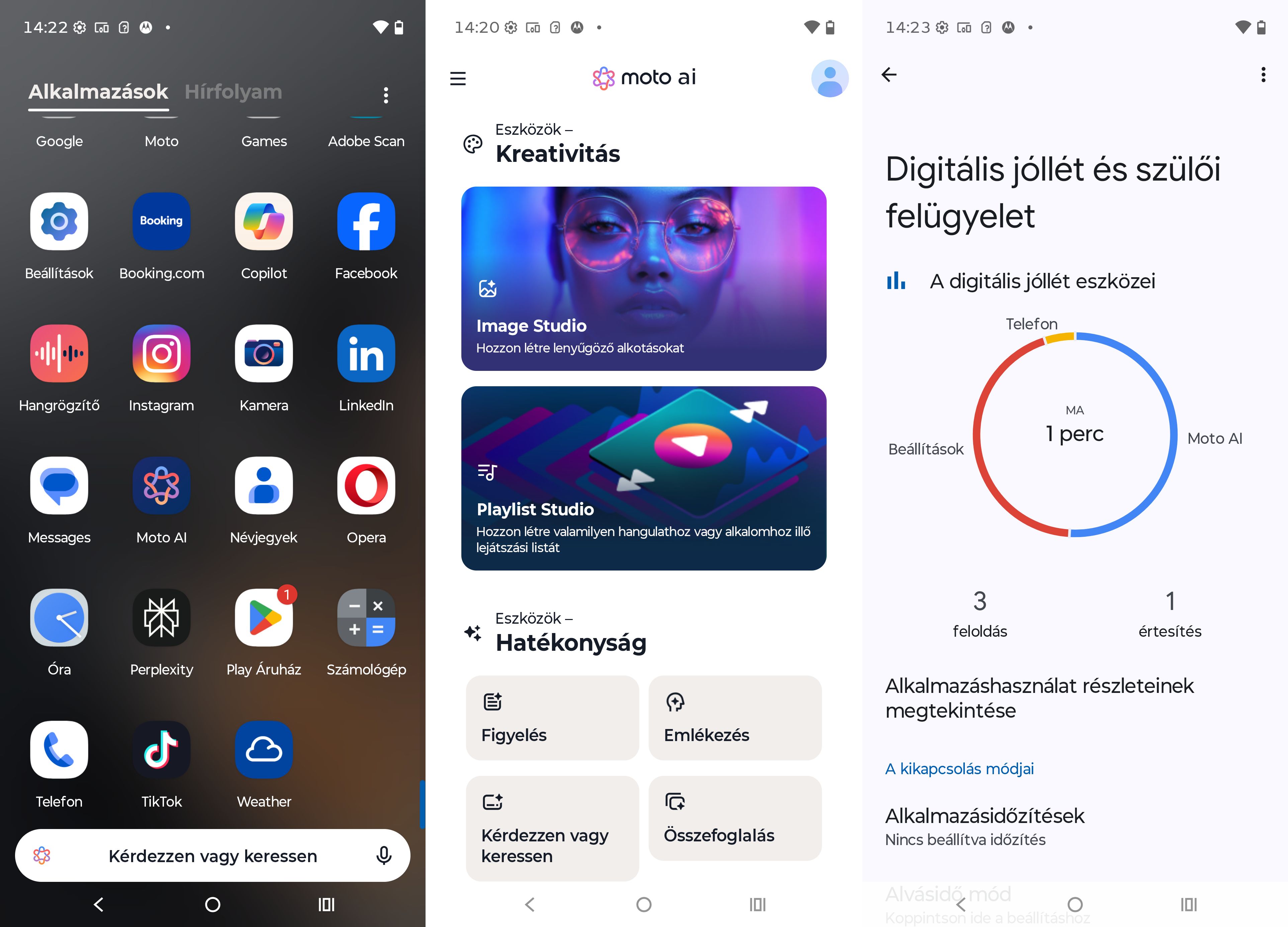This screenshot has width=1288, height=927.
Task: Open the overflow menu in Digitális jóllét
Action: coord(1263,74)
